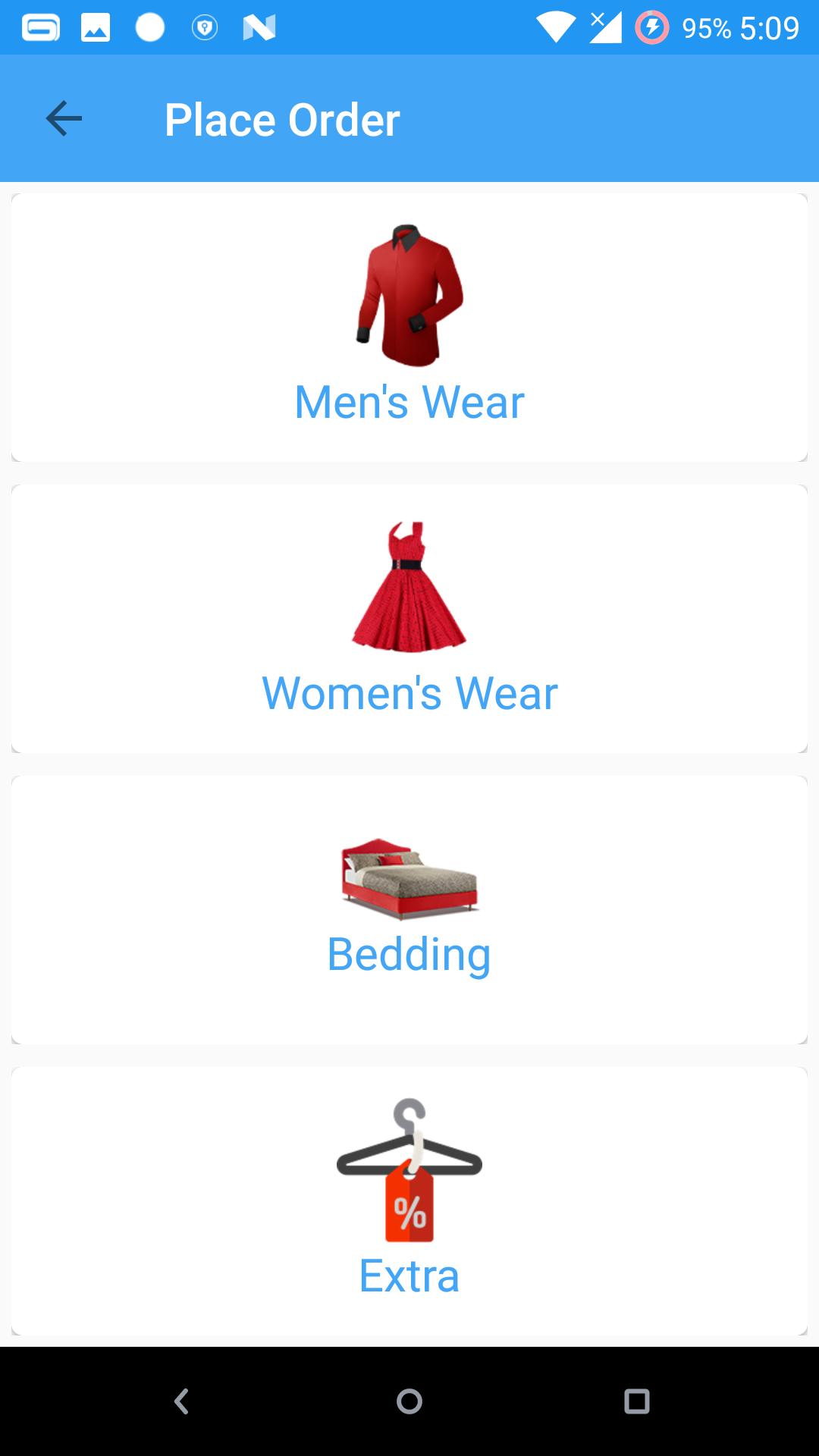Open the Extra category card
The height and width of the screenshot is (1456, 819).
tap(409, 1201)
